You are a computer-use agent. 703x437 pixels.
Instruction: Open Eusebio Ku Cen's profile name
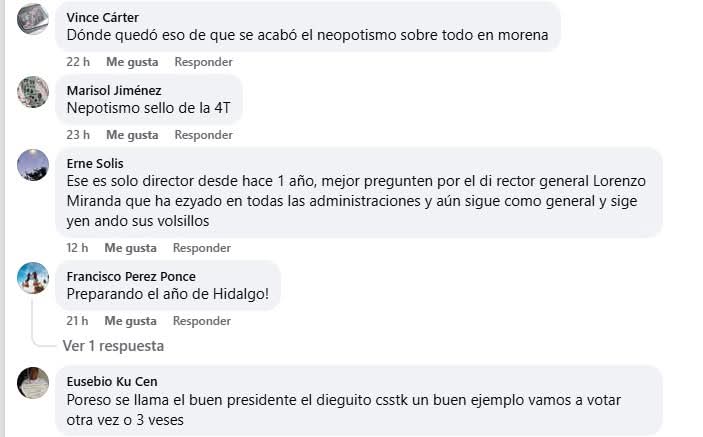(112, 381)
